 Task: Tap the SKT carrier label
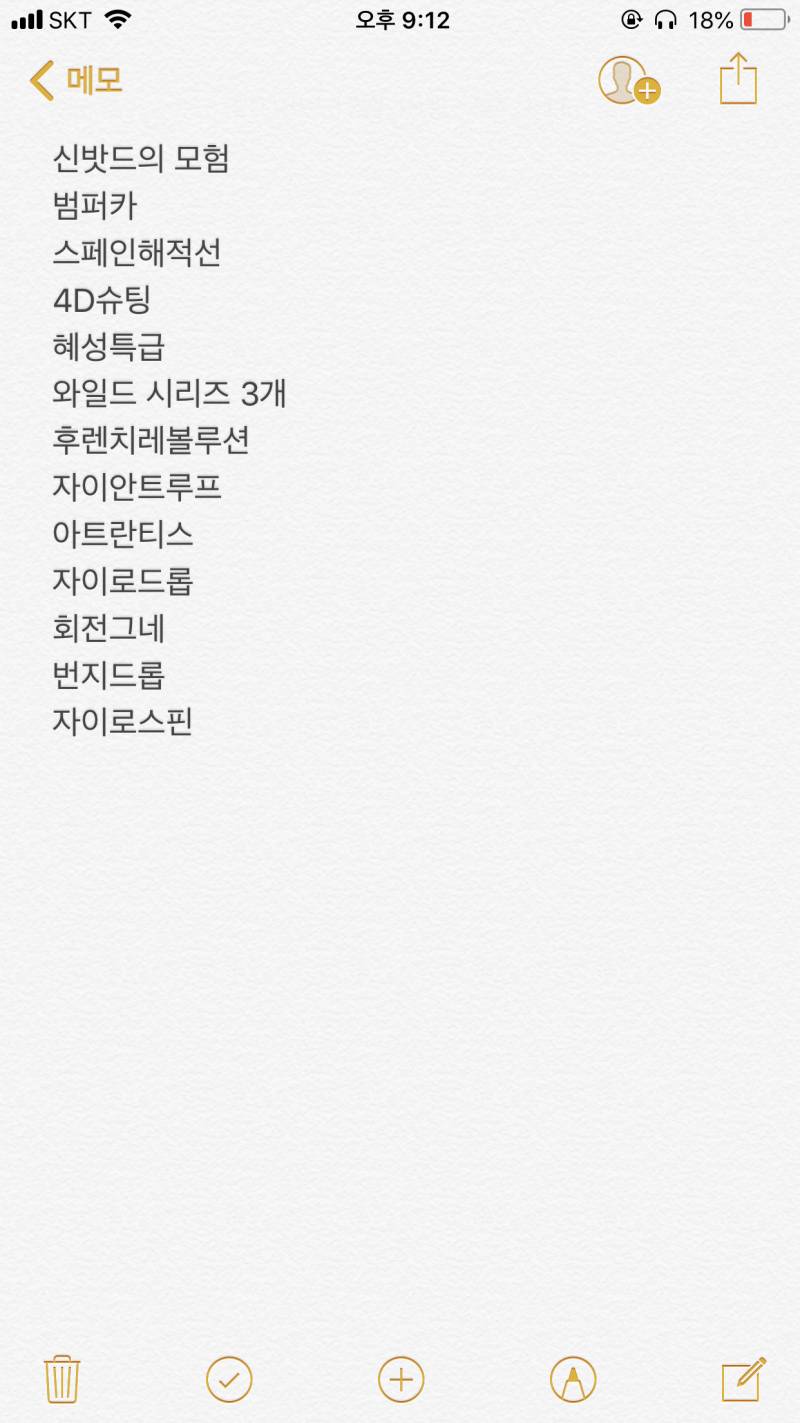point(70,17)
